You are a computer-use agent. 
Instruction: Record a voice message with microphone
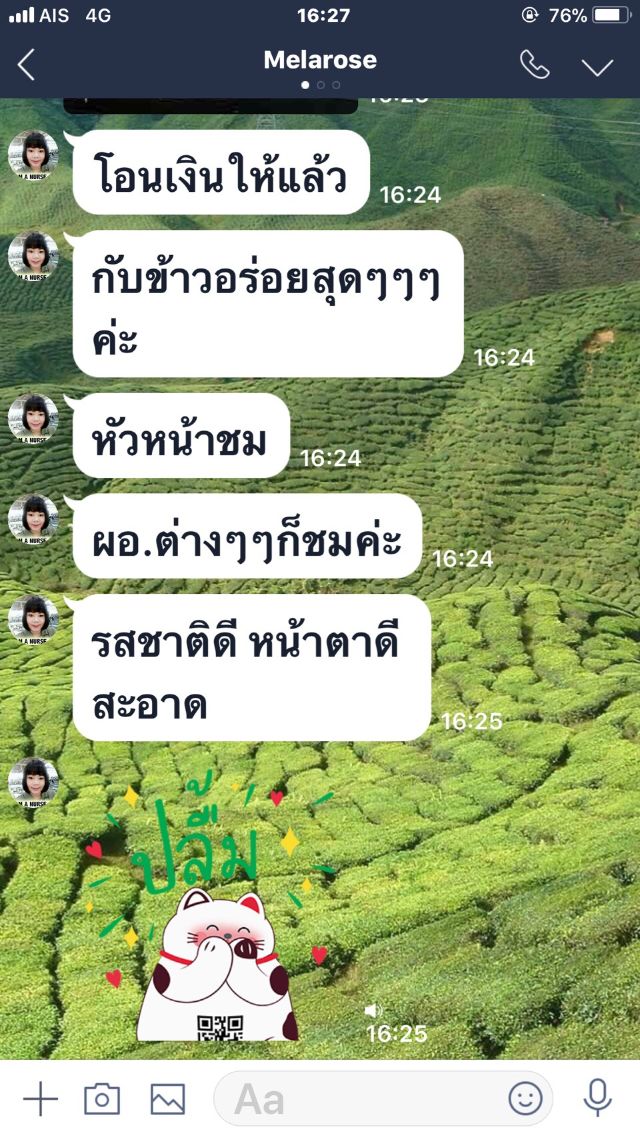tap(597, 1099)
